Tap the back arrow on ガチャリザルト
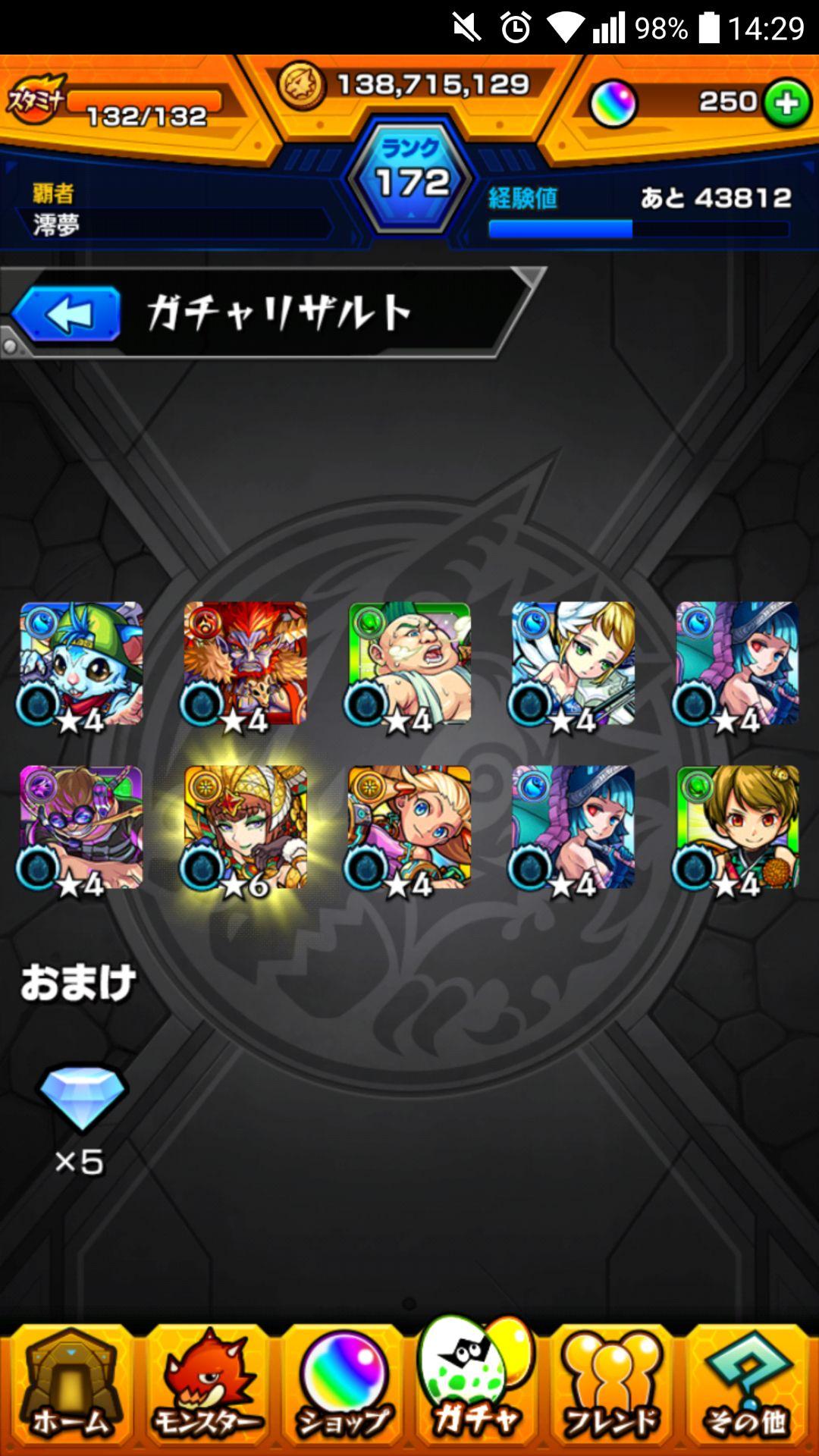Viewport: 819px width, 1456px height. tap(72, 311)
